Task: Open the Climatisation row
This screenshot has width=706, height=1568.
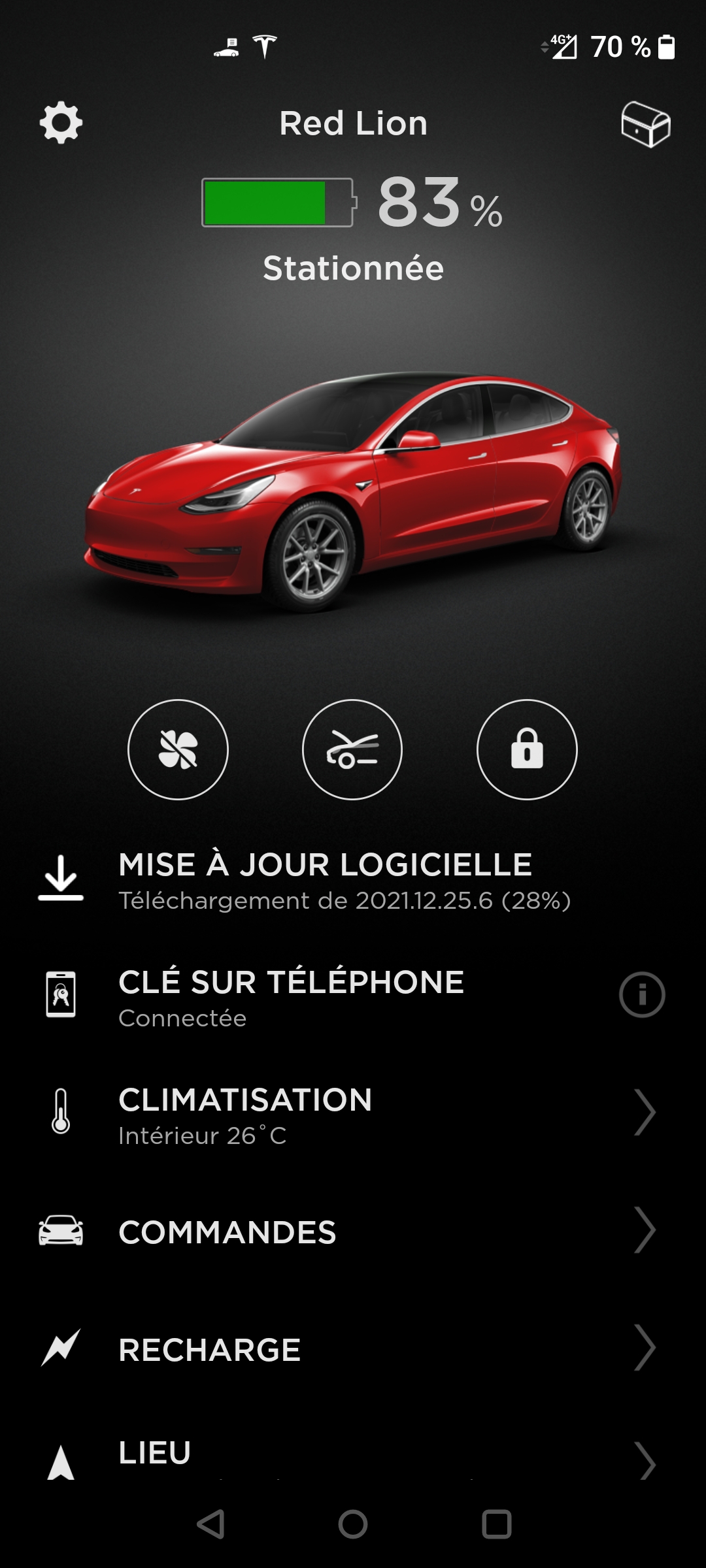Action: tap(353, 1113)
